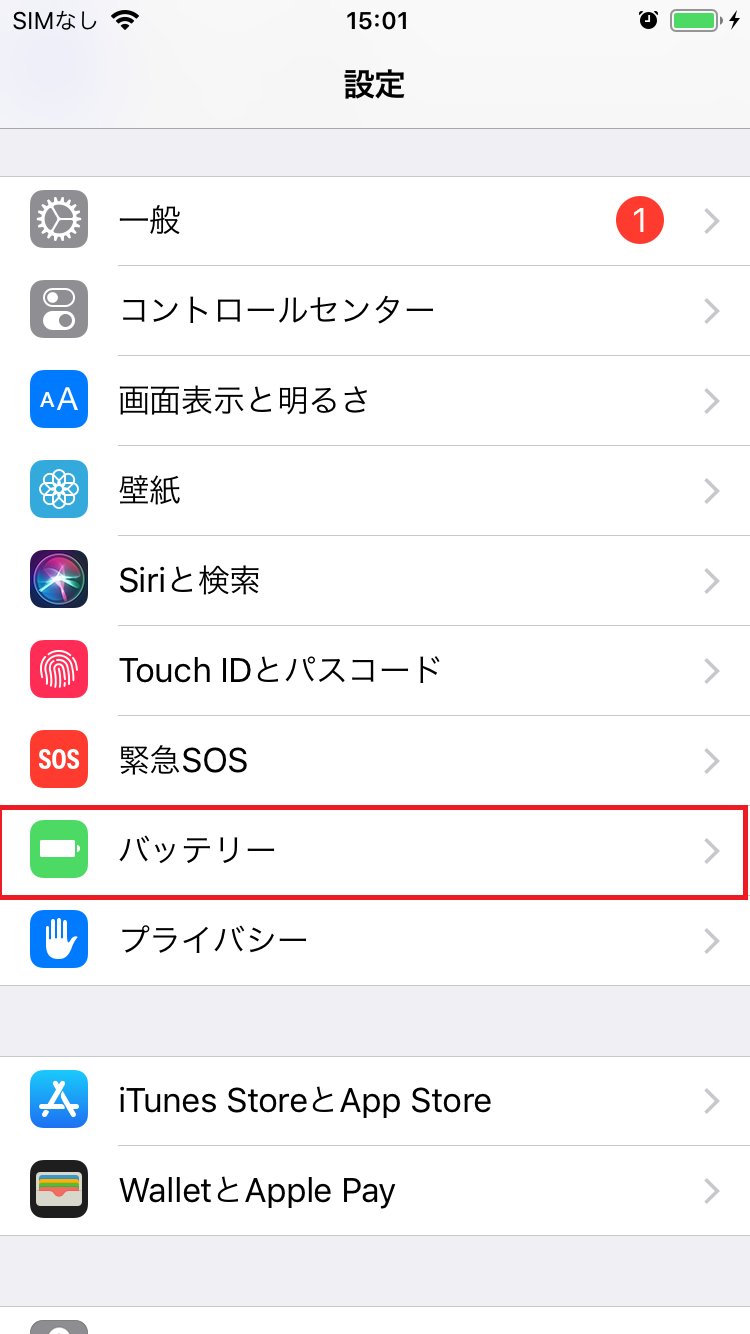Image resolution: width=750 pixels, height=1334 pixels.
Task: Tap the 緊急SOS row
Action: 375,761
